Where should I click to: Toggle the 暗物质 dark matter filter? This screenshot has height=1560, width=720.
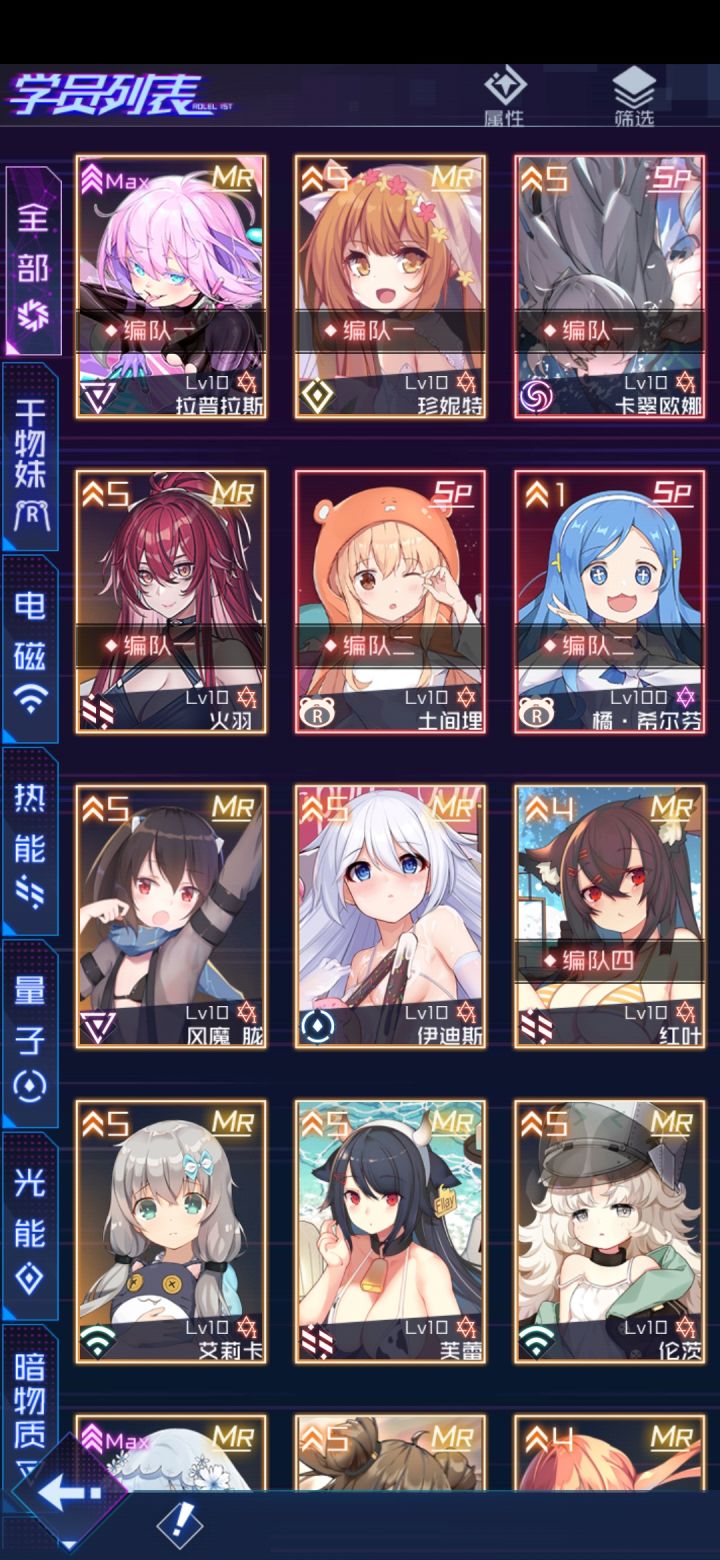(28, 1400)
